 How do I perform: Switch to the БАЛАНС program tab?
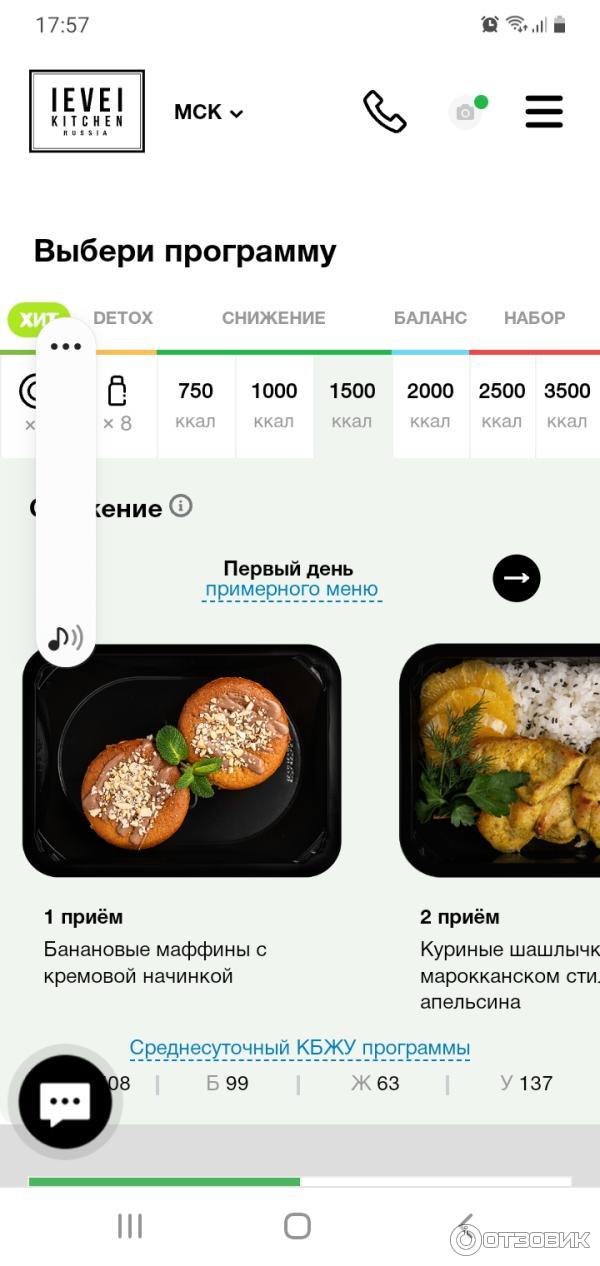coord(430,318)
